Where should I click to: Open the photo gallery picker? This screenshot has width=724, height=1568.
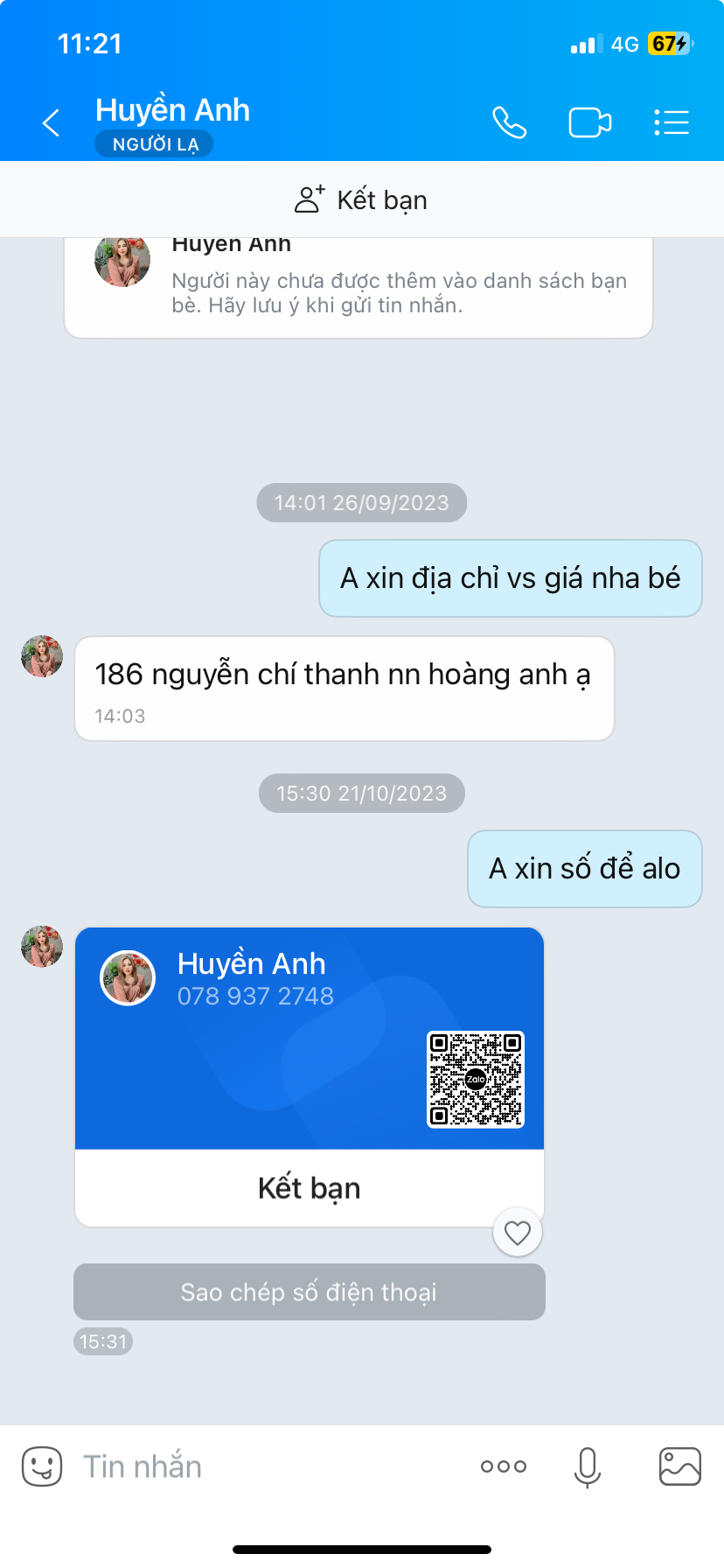(678, 1466)
